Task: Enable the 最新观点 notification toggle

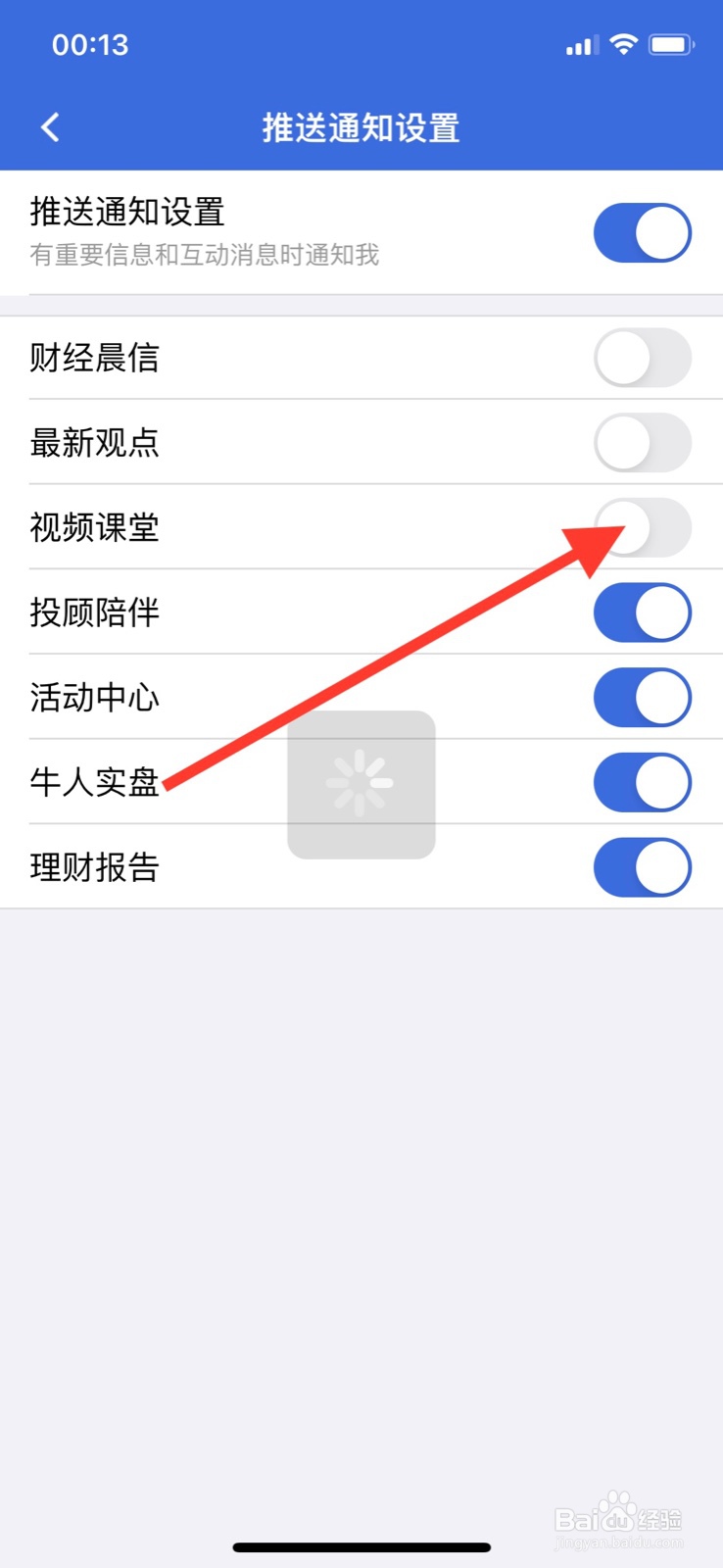Action: click(643, 442)
